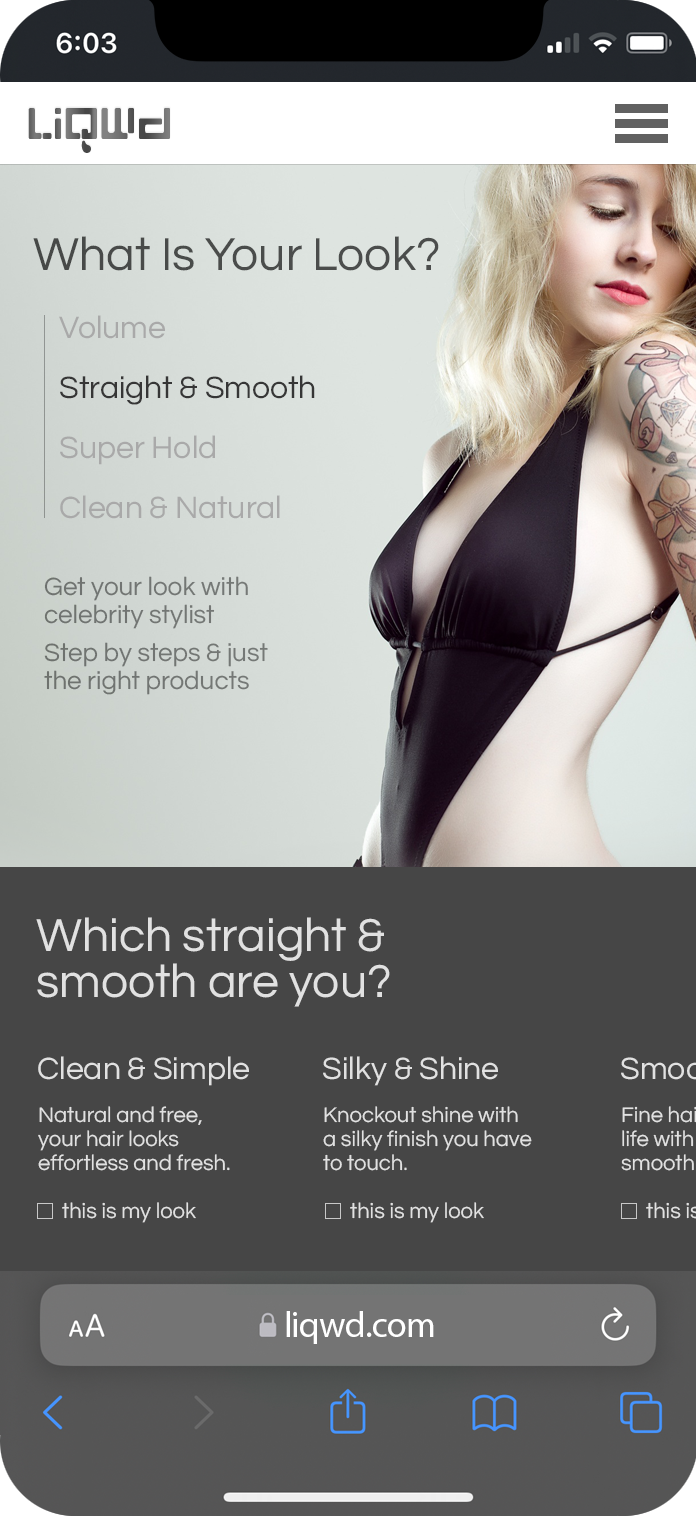
Task: Reload the page
Action: [x=614, y=1326]
